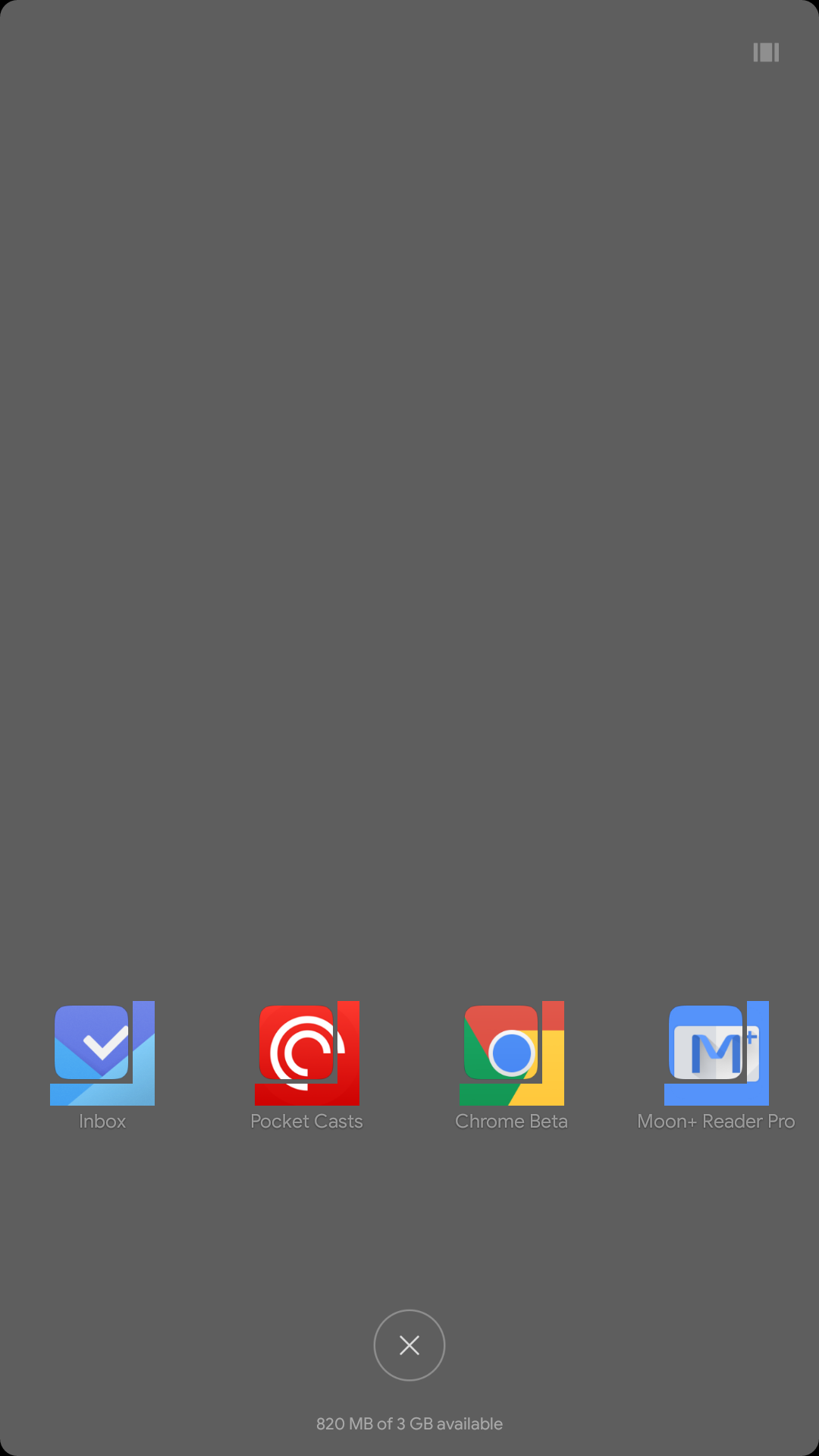Open Moon+ Reader Pro
Image resolution: width=819 pixels, height=1456 pixels.
(717, 1053)
